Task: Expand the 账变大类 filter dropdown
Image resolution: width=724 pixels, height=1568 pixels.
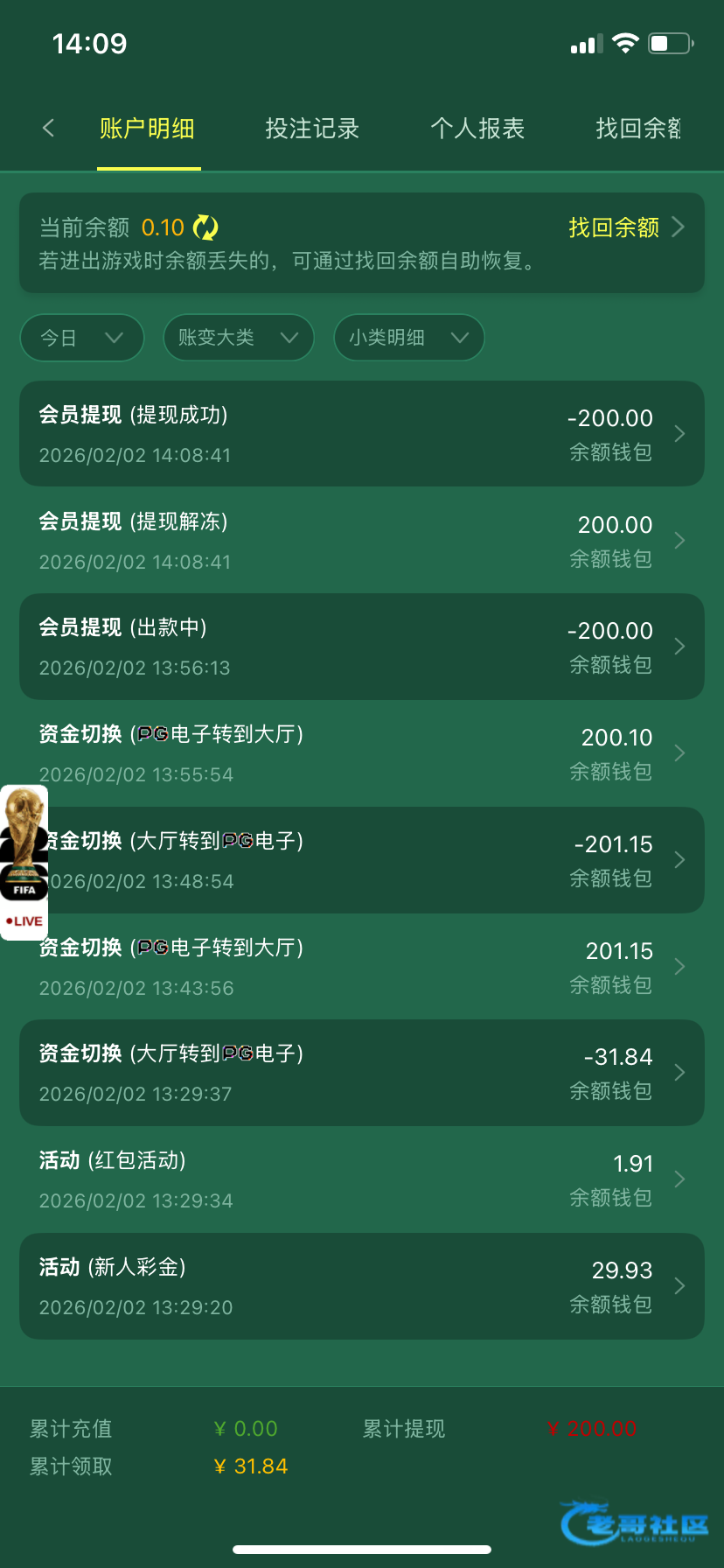Action: 238,338
